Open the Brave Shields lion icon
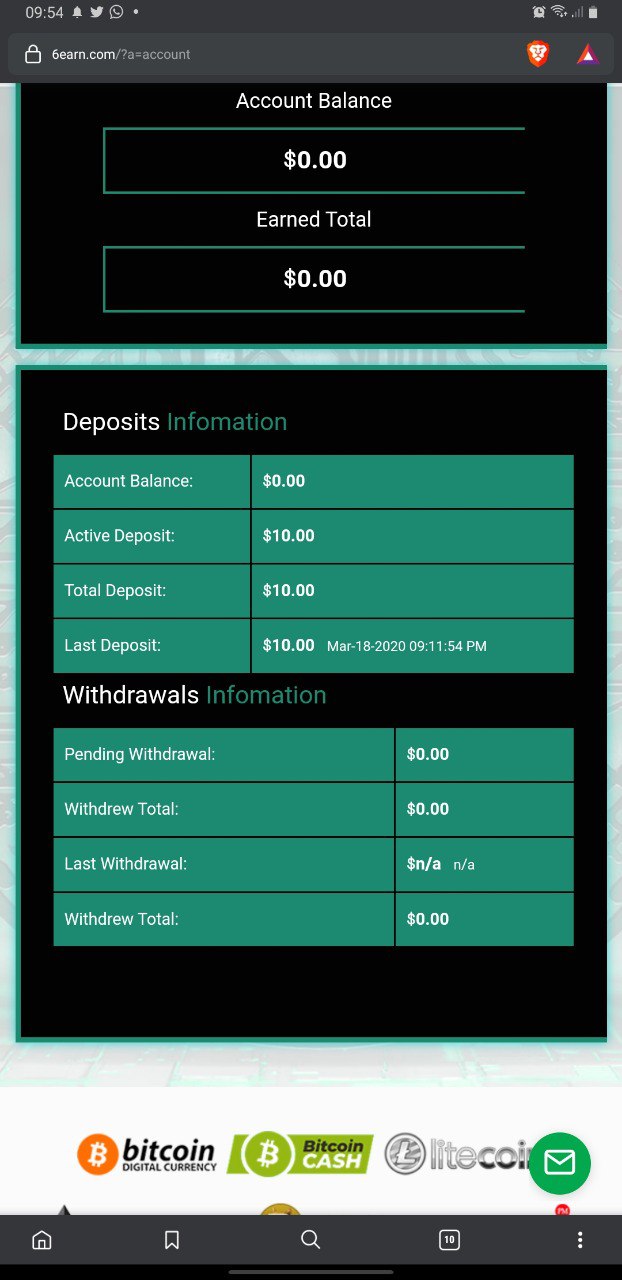This screenshot has height=1280, width=622. (538, 55)
